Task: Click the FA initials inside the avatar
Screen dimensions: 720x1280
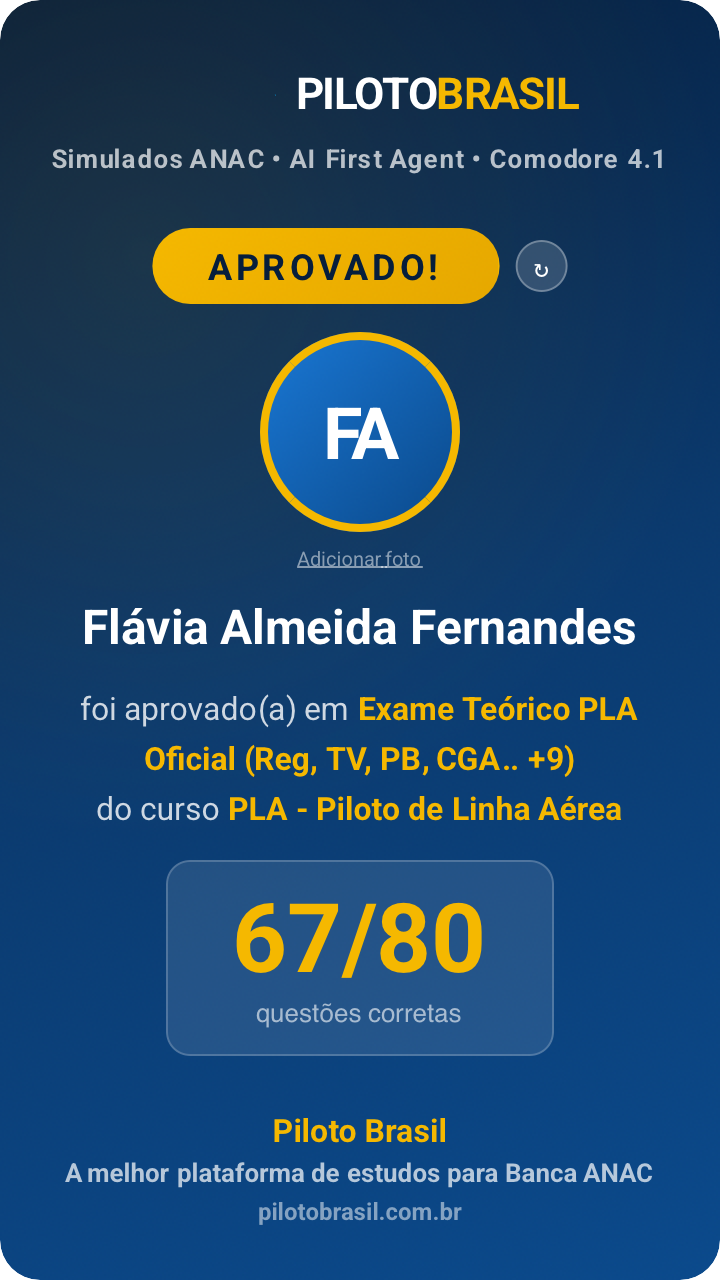Action: pos(360,432)
